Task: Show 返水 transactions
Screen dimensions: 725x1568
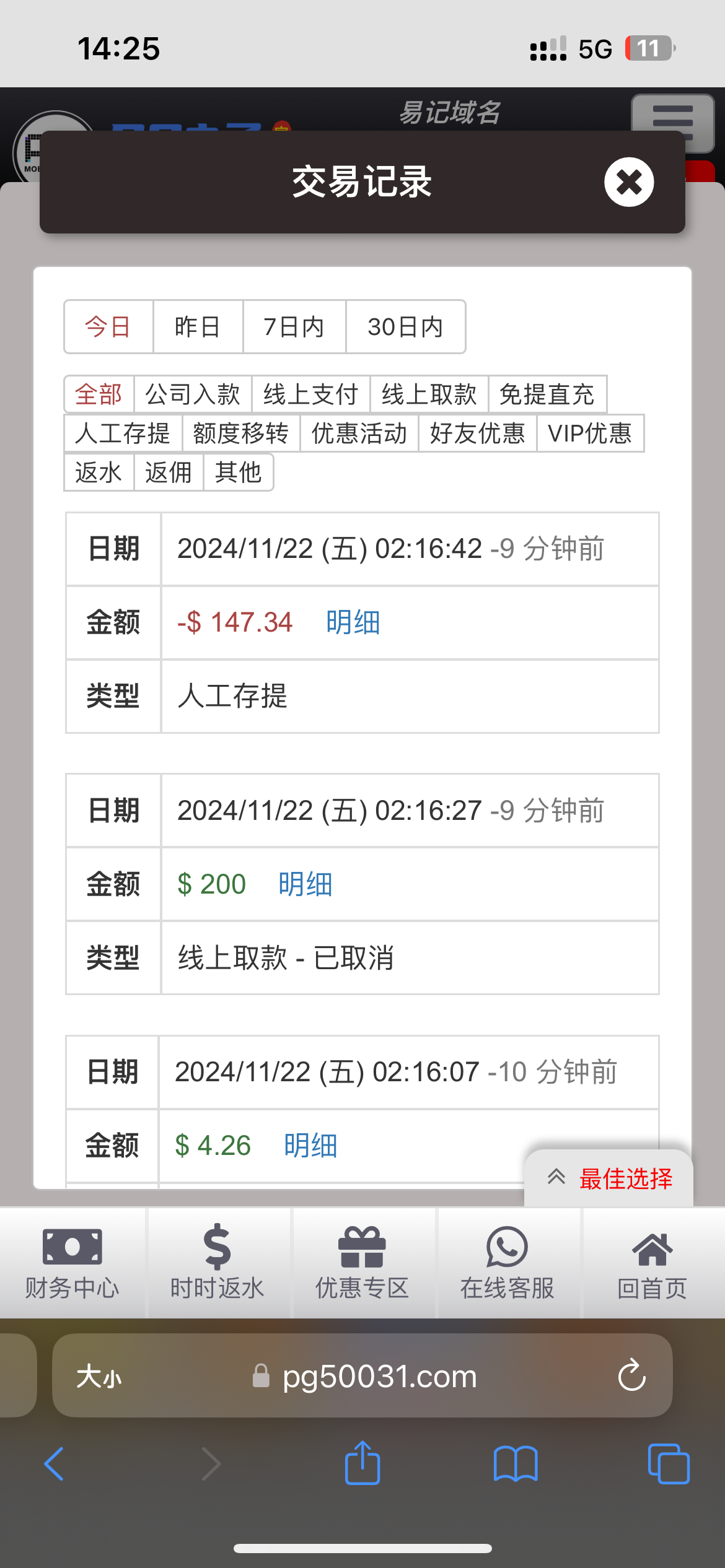Action: point(99,473)
